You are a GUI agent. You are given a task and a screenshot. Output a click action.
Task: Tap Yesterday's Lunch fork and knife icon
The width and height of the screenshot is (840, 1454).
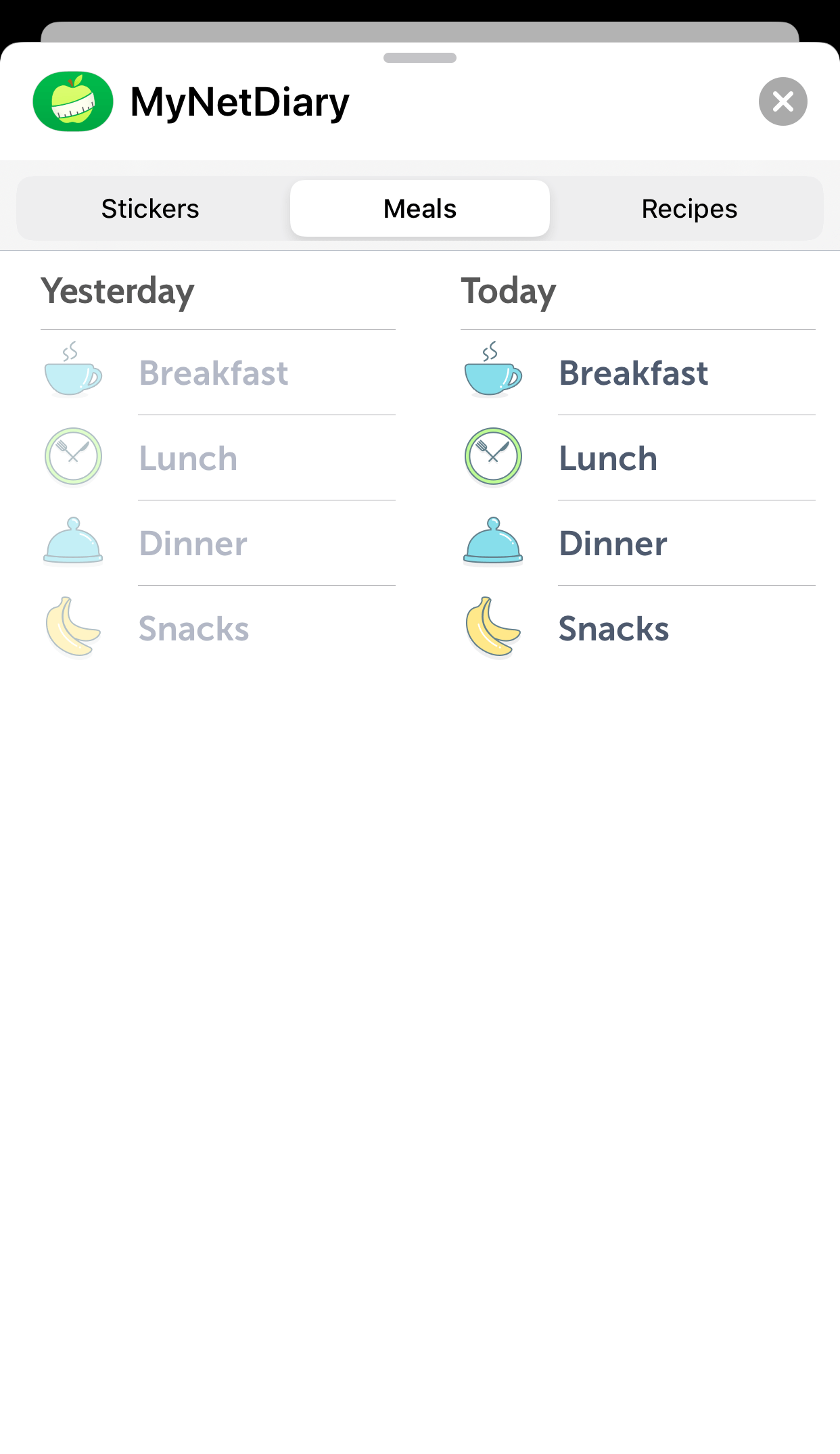73,456
